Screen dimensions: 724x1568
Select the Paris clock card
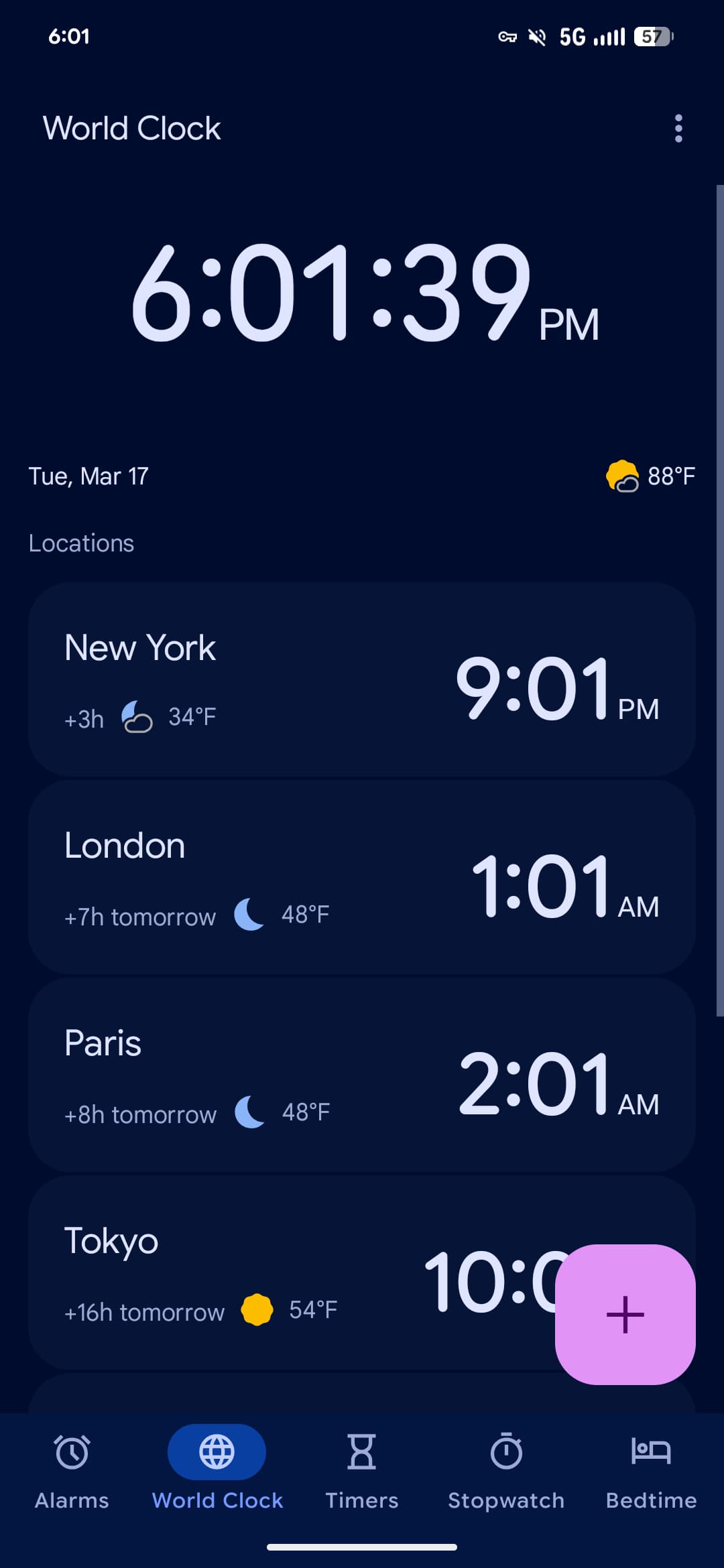[362, 1075]
